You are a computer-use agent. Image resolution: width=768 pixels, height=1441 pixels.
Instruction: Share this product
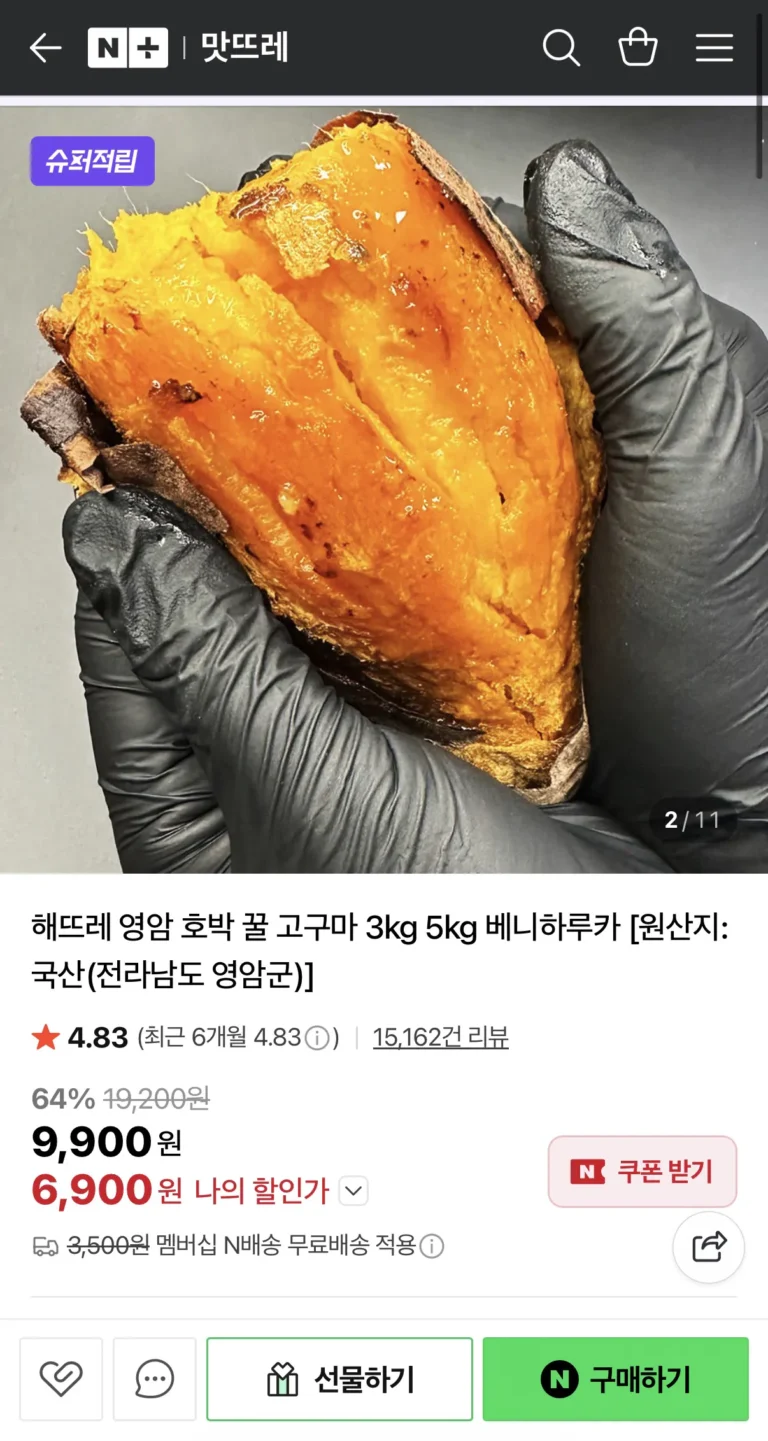tap(708, 1247)
